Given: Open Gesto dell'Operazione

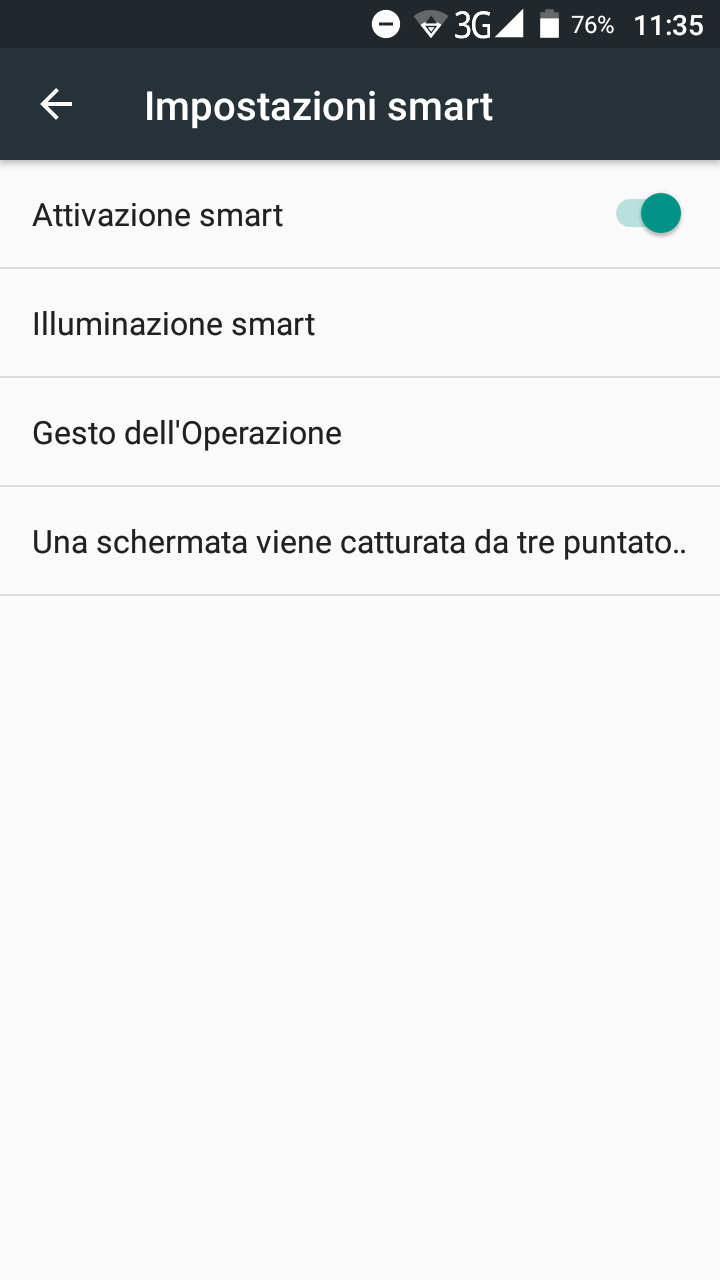Looking at the screenshot, I should tap(360, 433).
